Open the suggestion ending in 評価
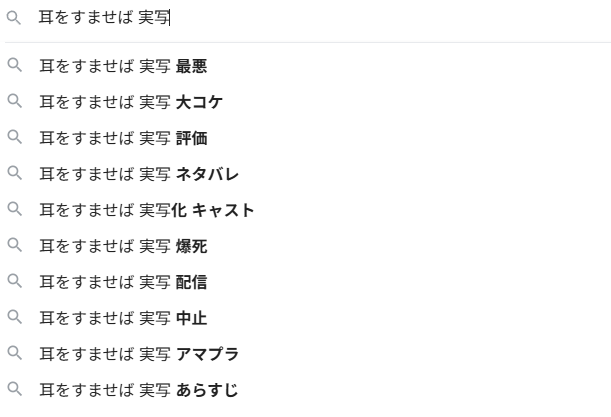 pos(308,138)
